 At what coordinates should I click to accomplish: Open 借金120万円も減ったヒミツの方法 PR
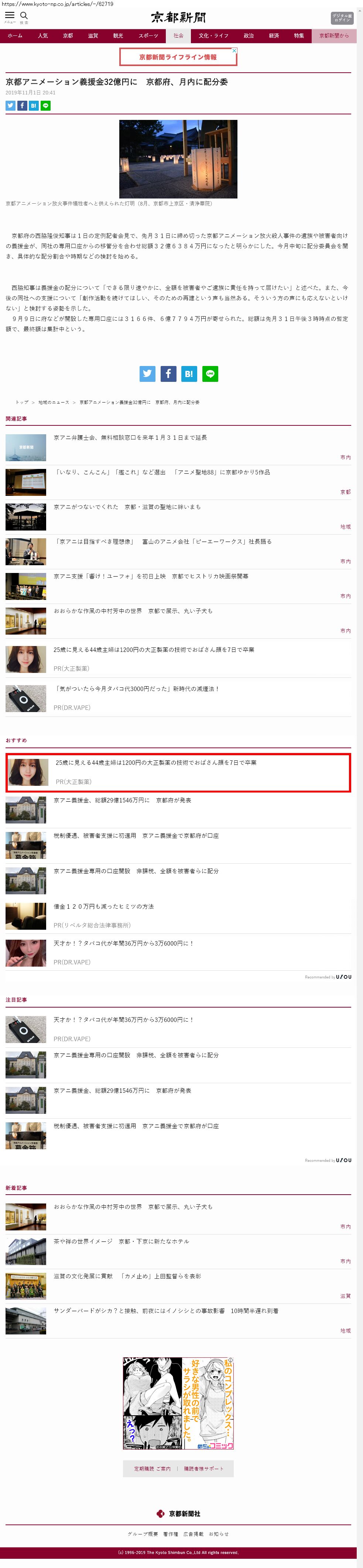[x=103, y=906]
